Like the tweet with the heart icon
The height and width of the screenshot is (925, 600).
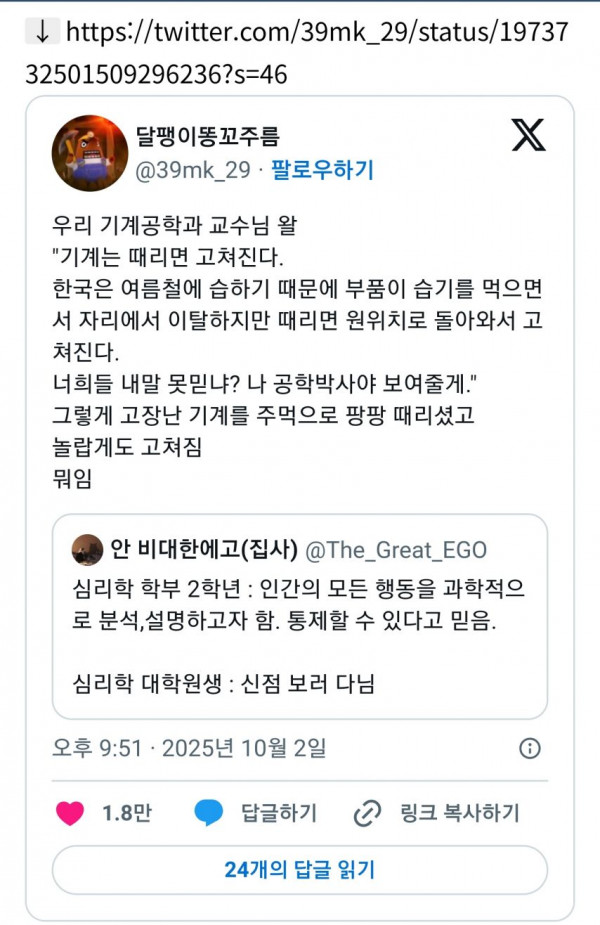[x=70, y=813]
